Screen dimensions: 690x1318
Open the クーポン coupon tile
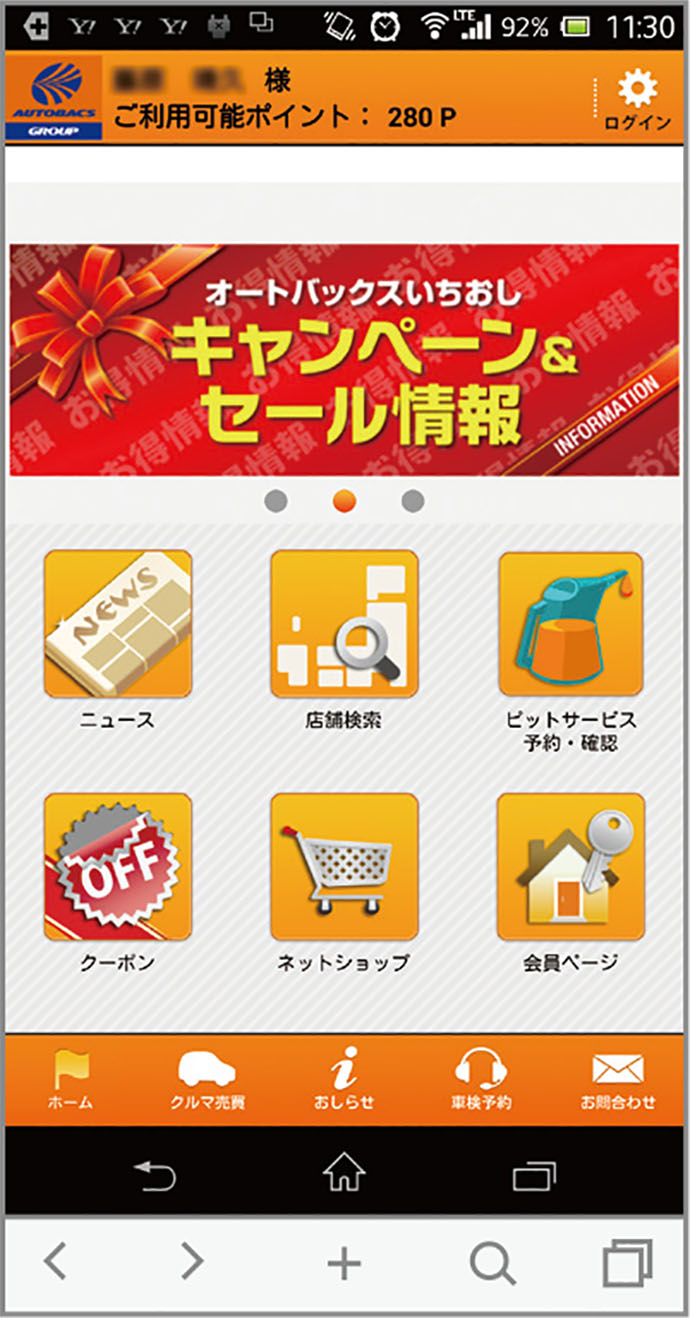coord(118,866)
